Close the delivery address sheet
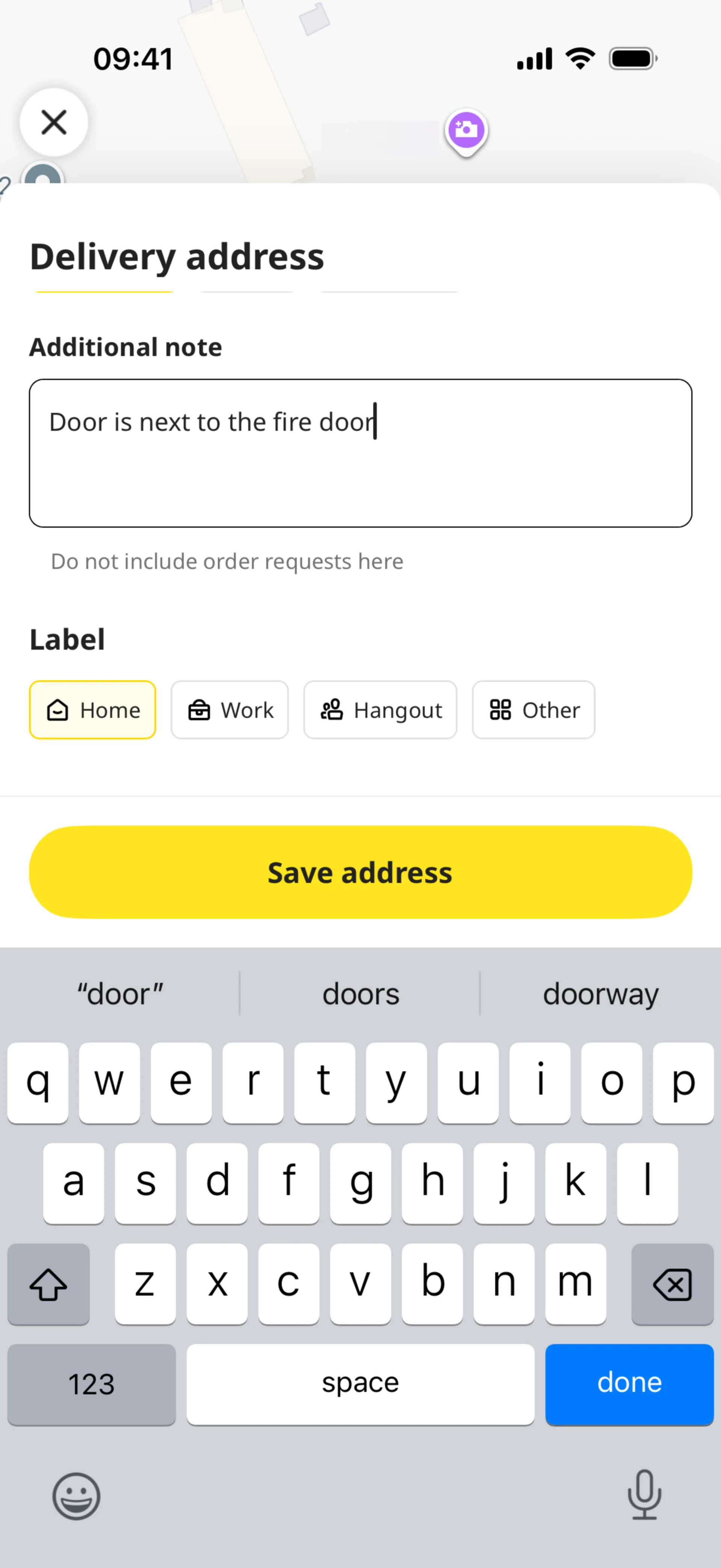 point(54,122)
